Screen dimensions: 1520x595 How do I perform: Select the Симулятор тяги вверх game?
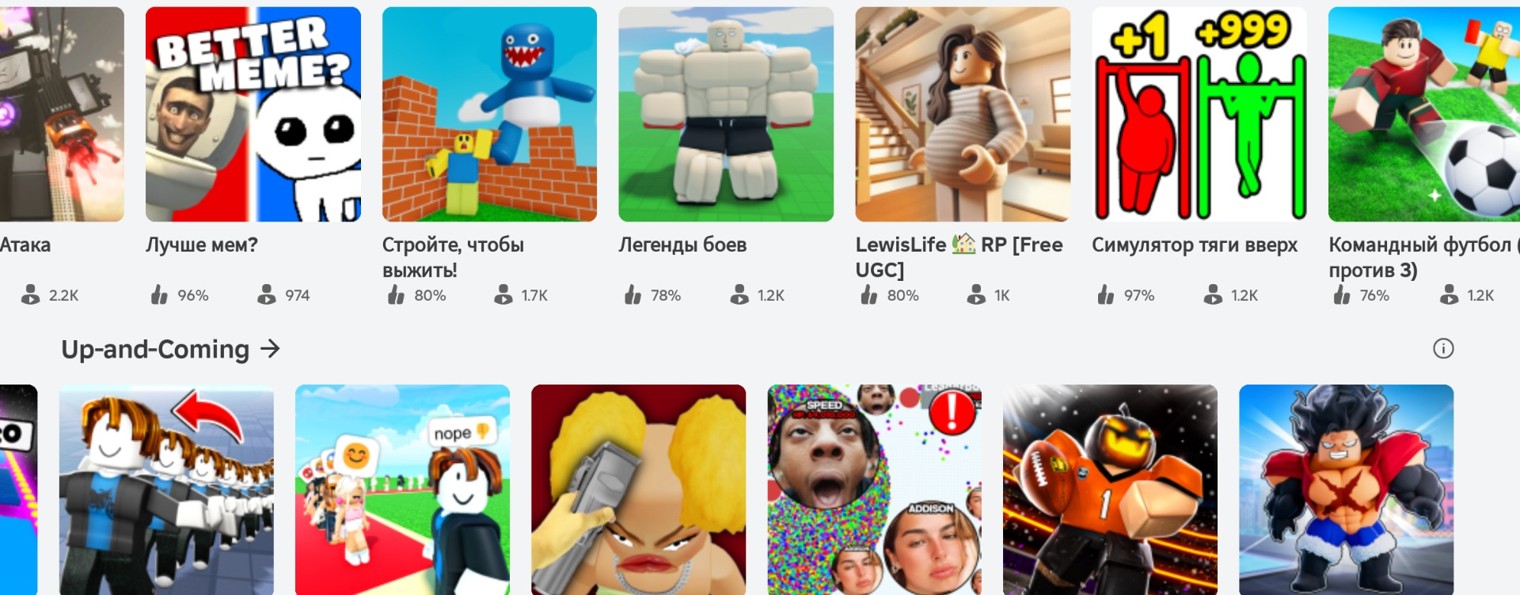tap(1199, 114)
